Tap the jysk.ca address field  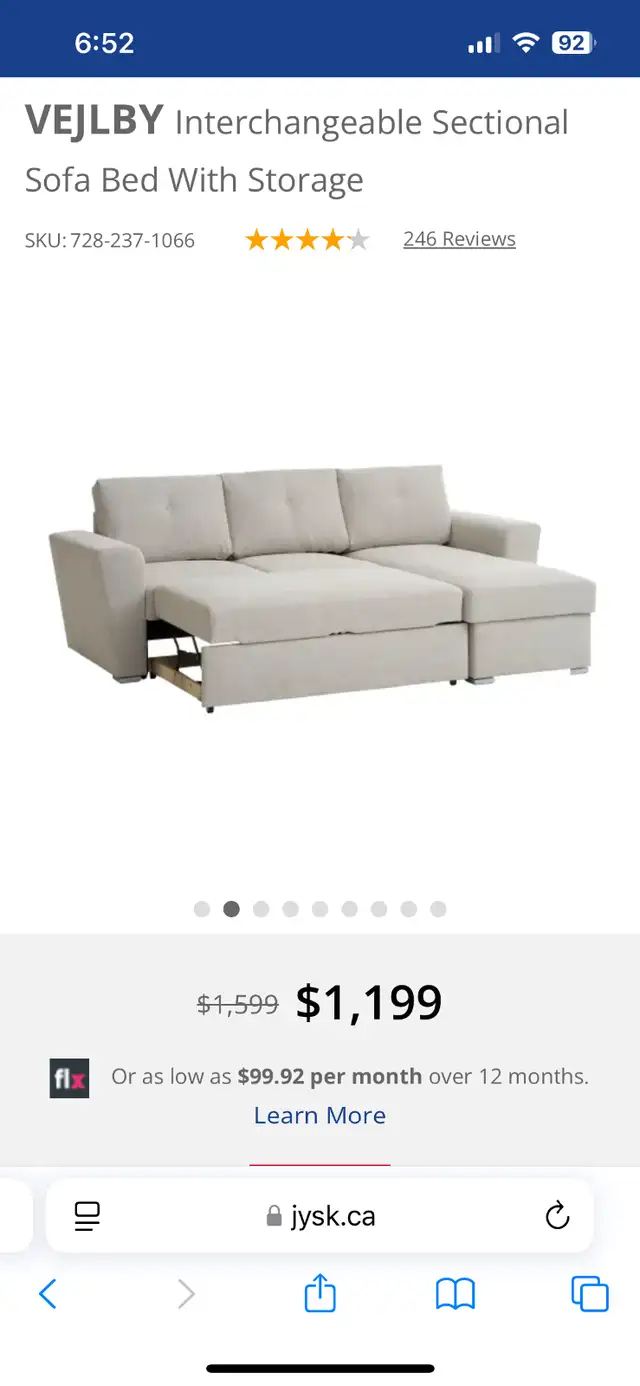[x=320, y=1216]
